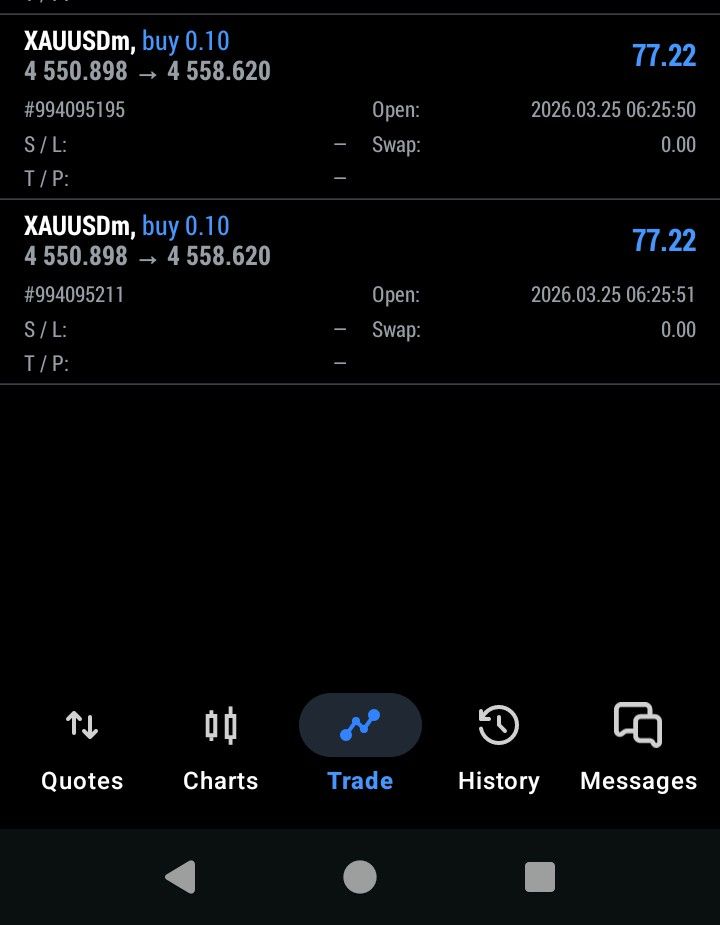Switch to the Quotes tab
720x925 pixels.
pos(82,748)
